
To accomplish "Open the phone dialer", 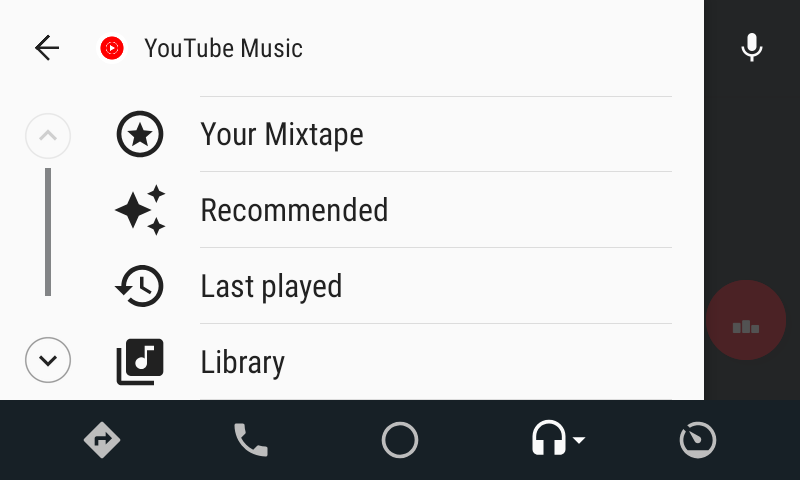I will 251,440.
